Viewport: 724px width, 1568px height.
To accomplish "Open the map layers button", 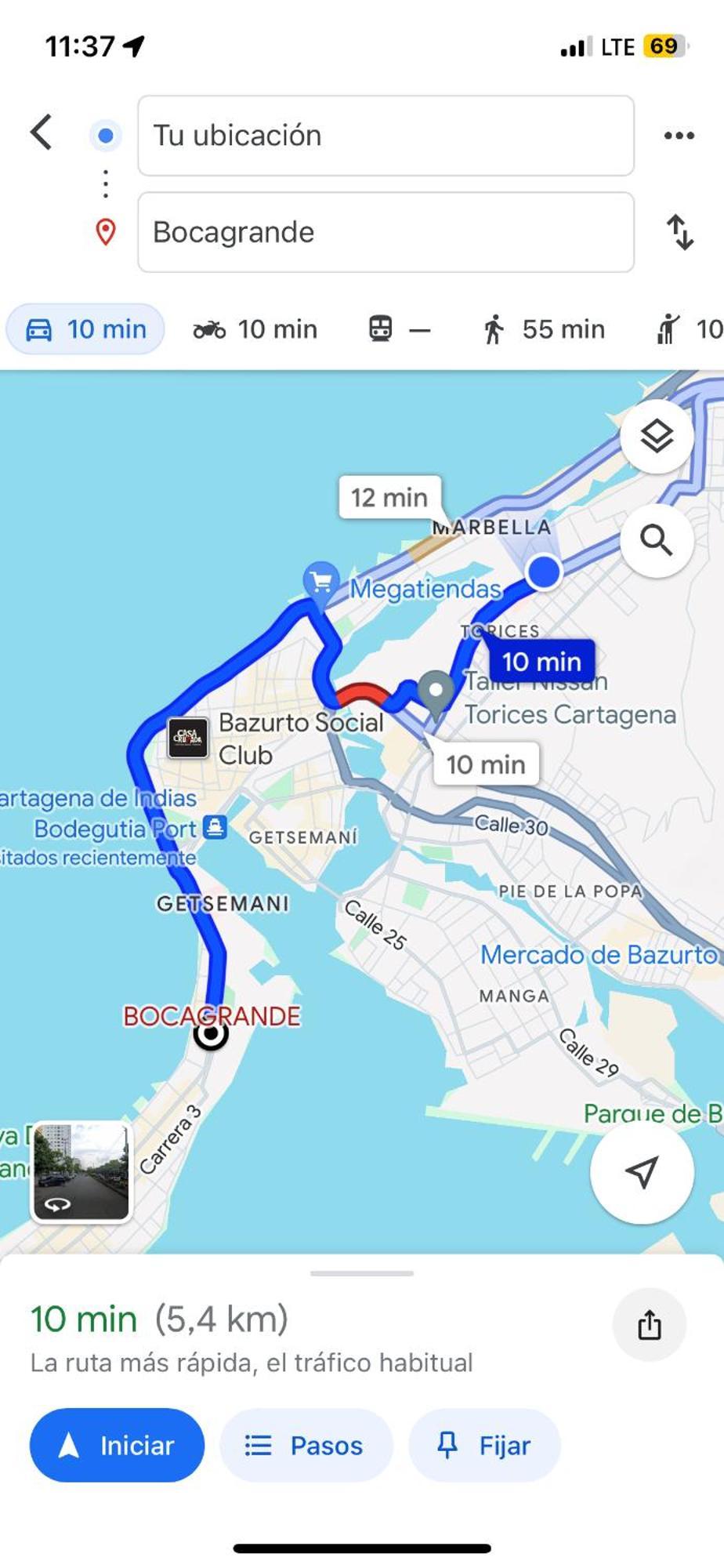I will [657, 436].
